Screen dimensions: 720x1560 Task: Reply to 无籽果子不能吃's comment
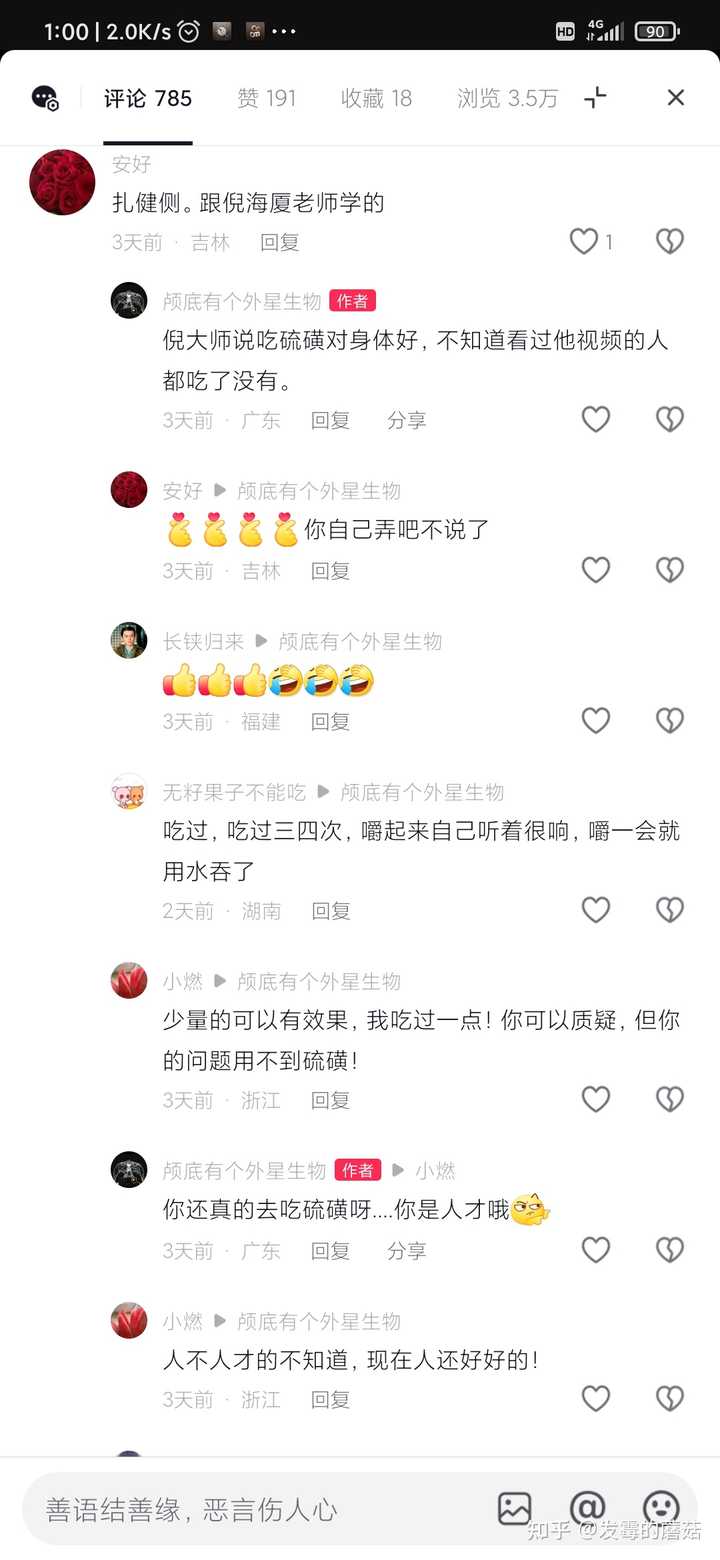tap(330, 911)
